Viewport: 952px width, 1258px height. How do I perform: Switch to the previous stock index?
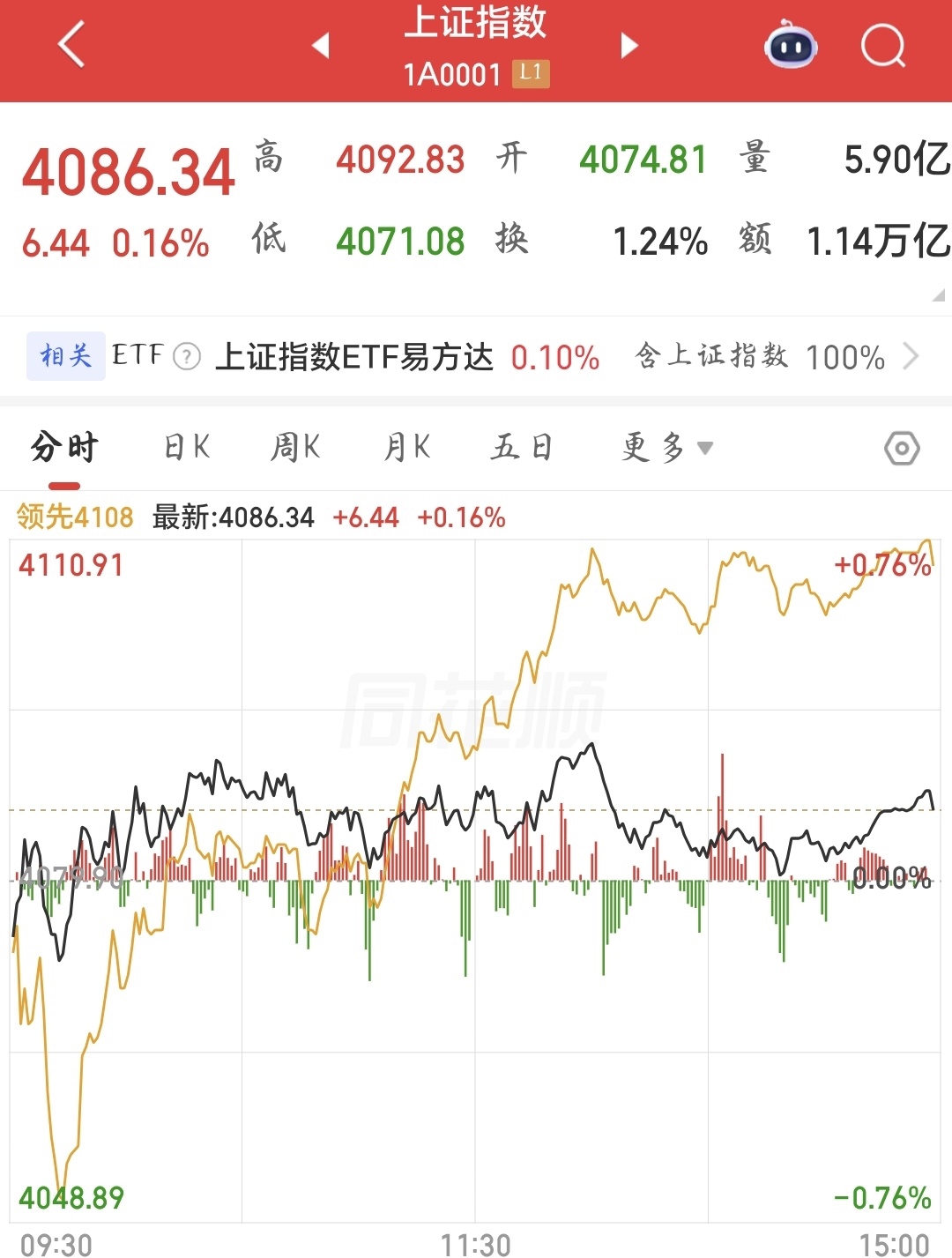[321, 45]
